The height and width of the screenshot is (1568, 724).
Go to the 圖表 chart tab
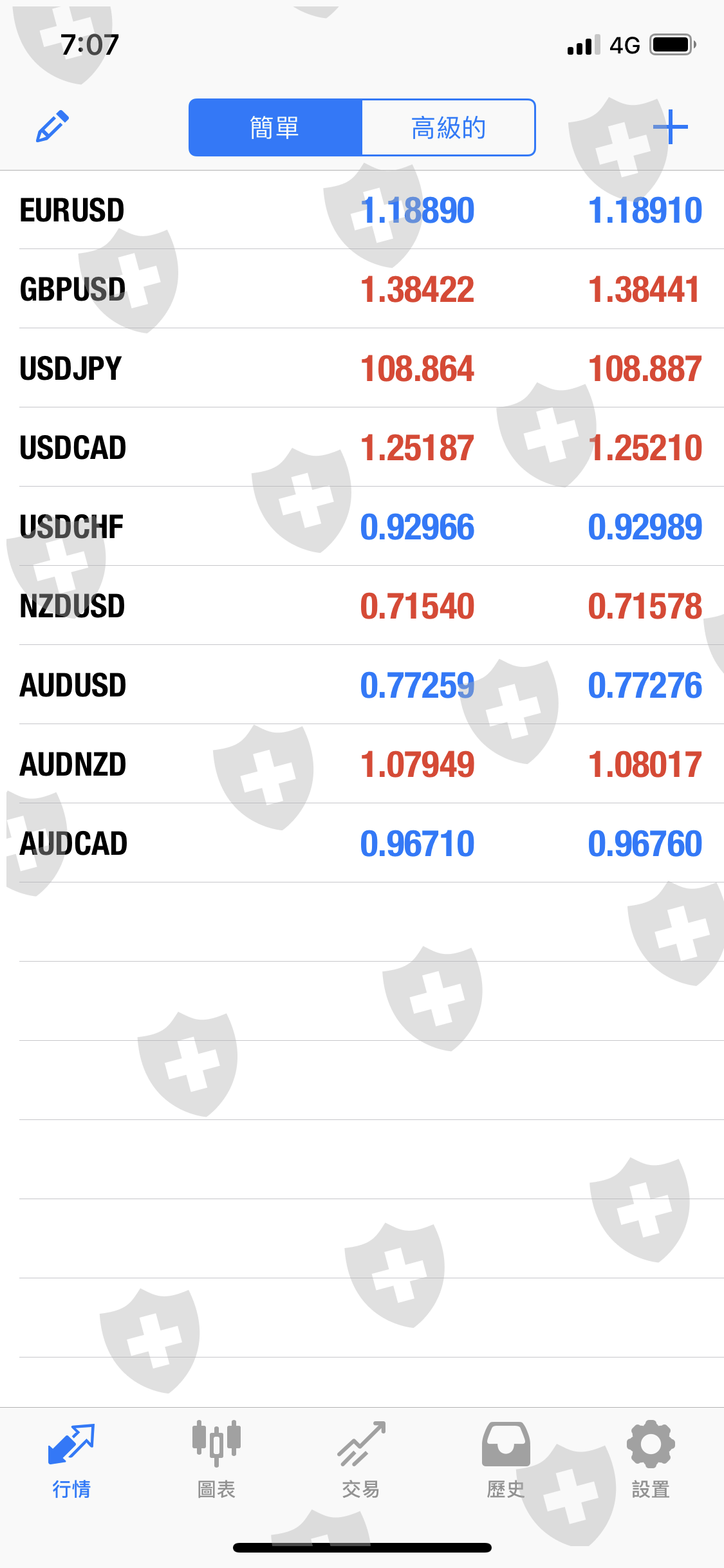(216, 1459)
